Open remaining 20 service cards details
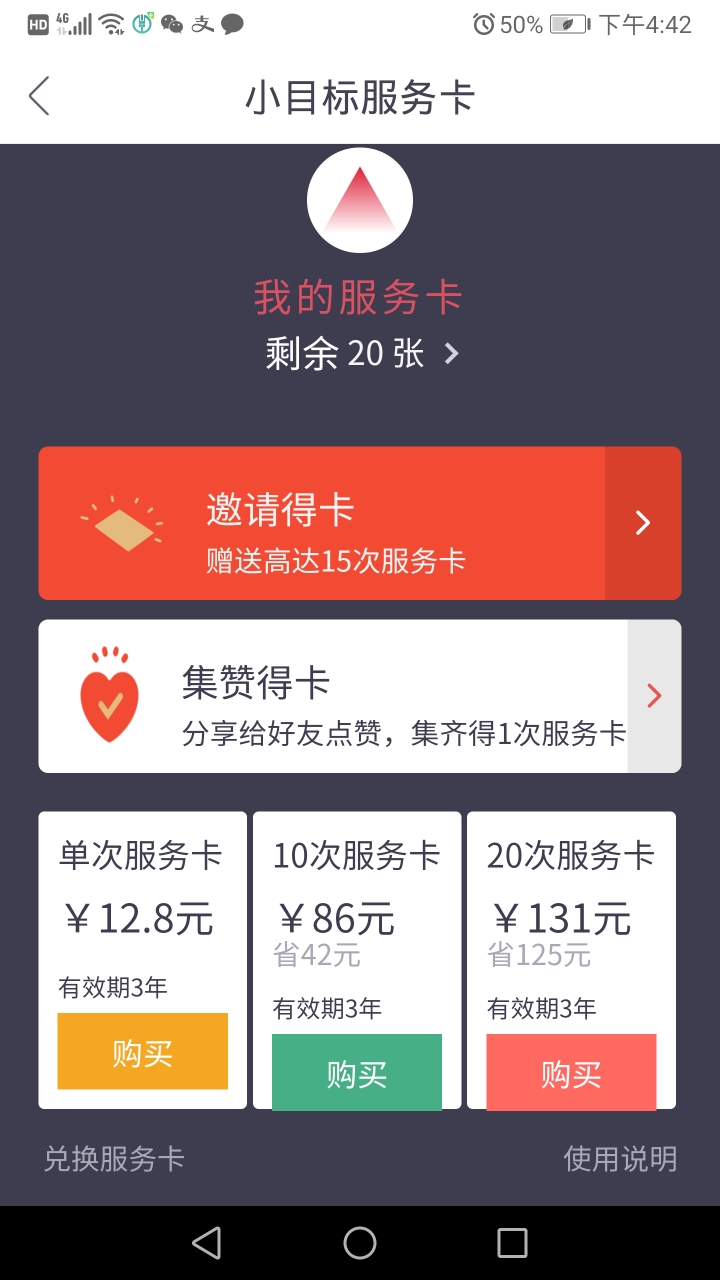720x1280 pixels. [361, 353]
